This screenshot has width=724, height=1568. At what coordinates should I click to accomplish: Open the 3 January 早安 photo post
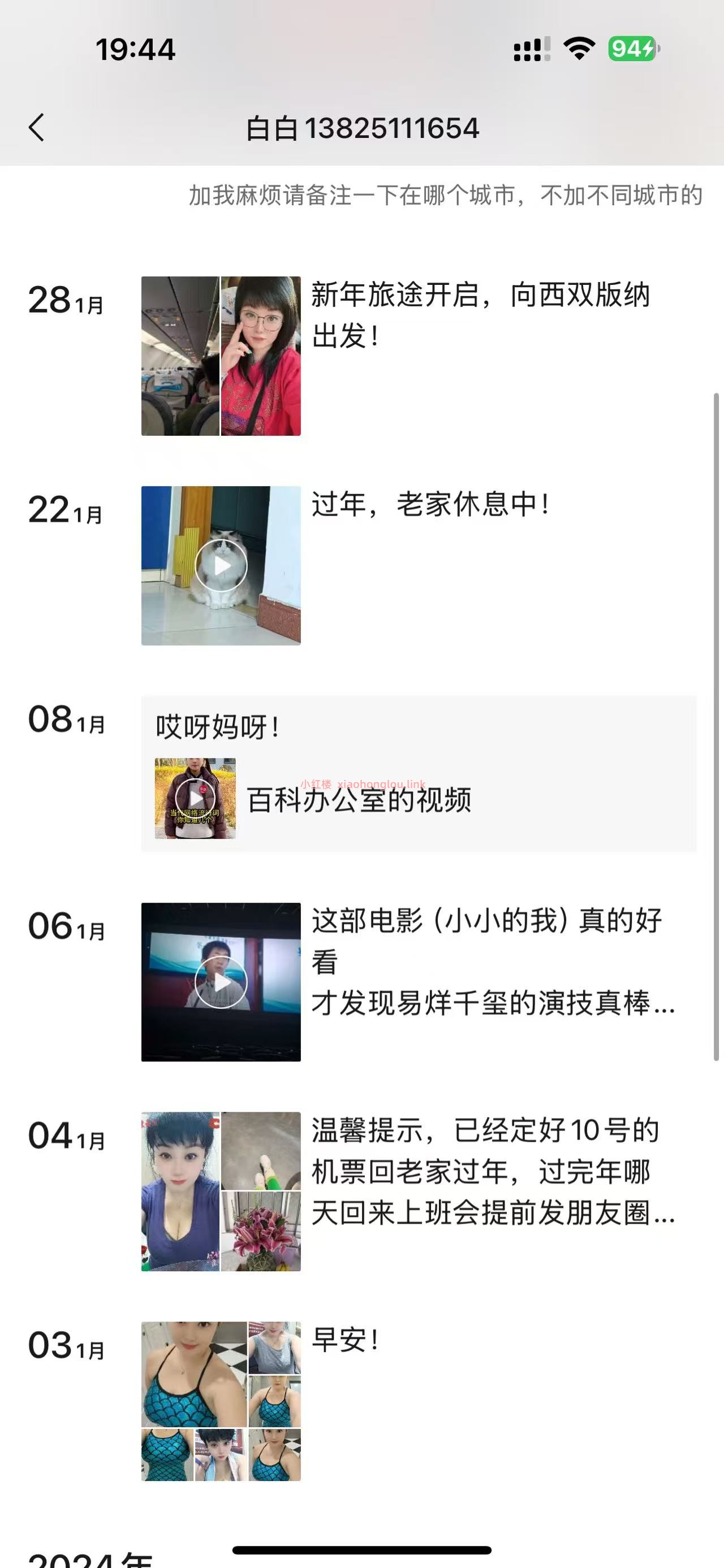(344, 1340)
